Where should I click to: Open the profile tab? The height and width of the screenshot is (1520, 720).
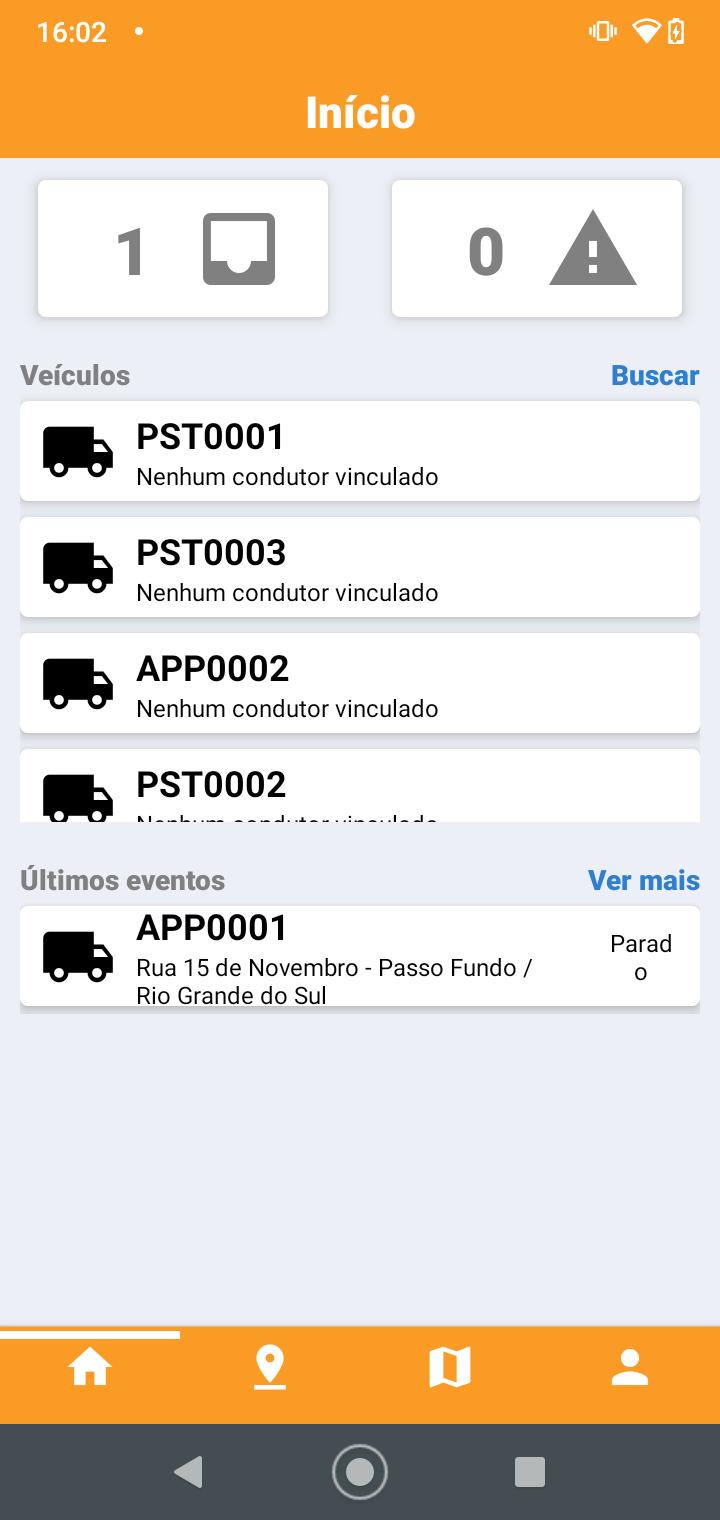tap(630, 1367)
